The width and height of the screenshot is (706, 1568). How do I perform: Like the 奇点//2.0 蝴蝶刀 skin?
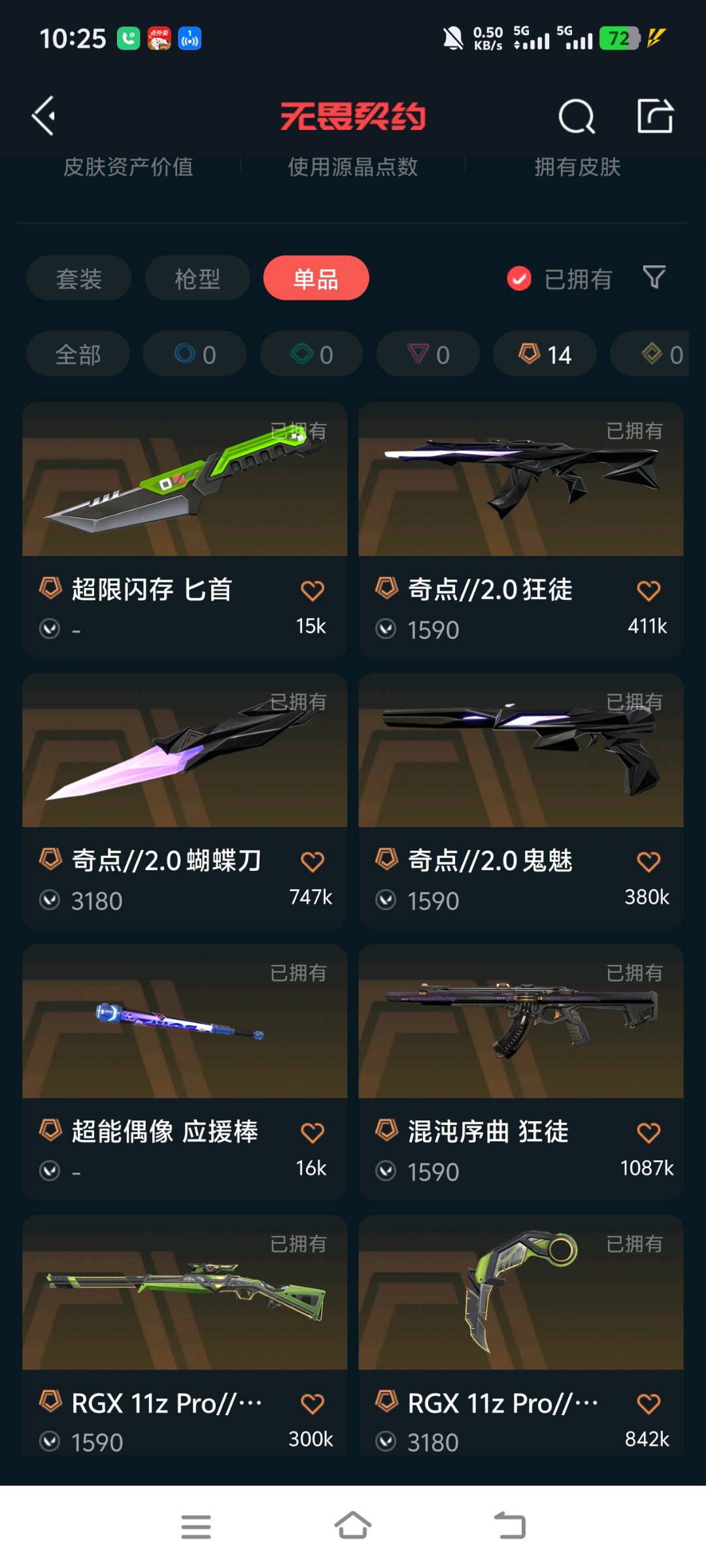pyautogui.click(x=312, y=862)
